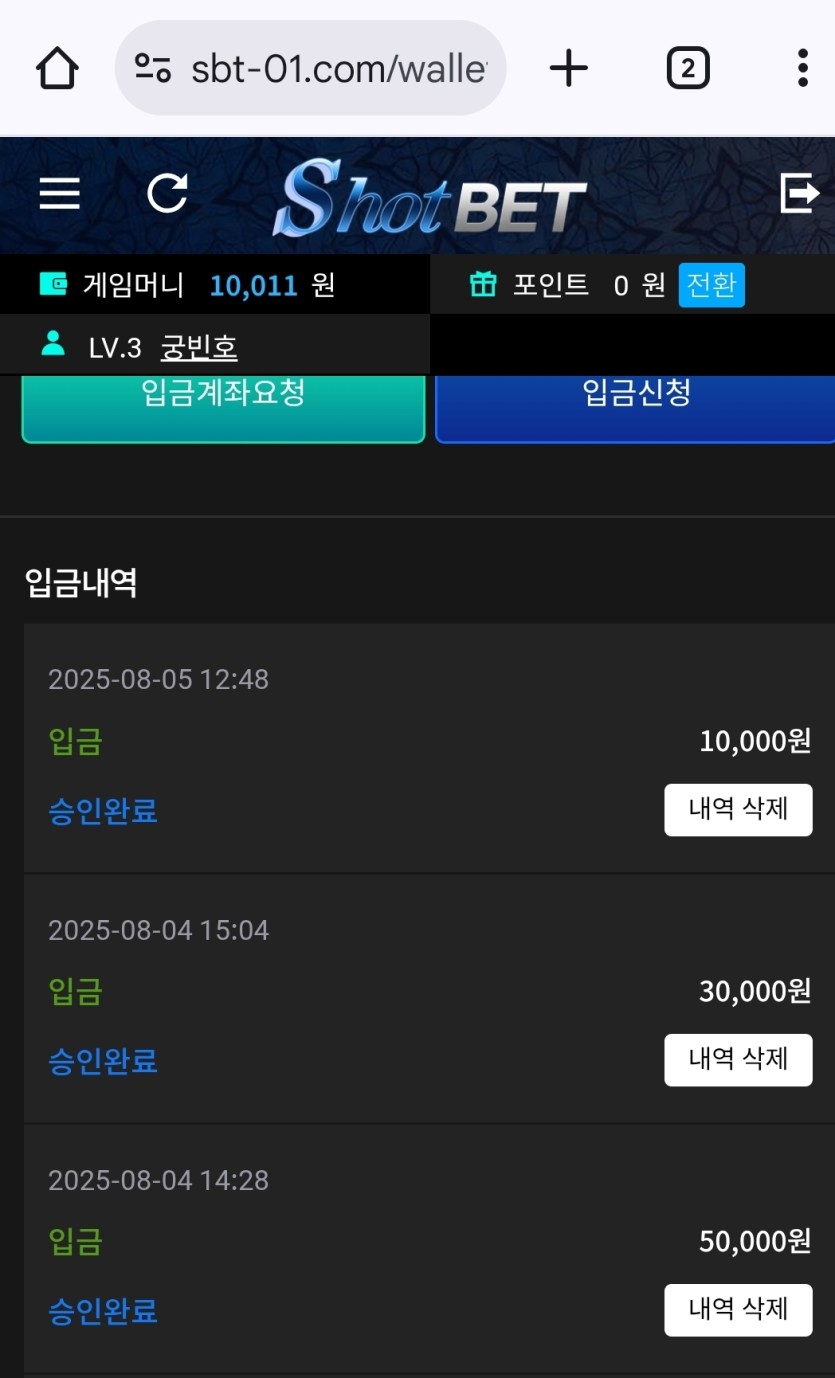835x1378 pixels.
Task: Delete the 10,000원 deposit record
Action: coord(738,809)
